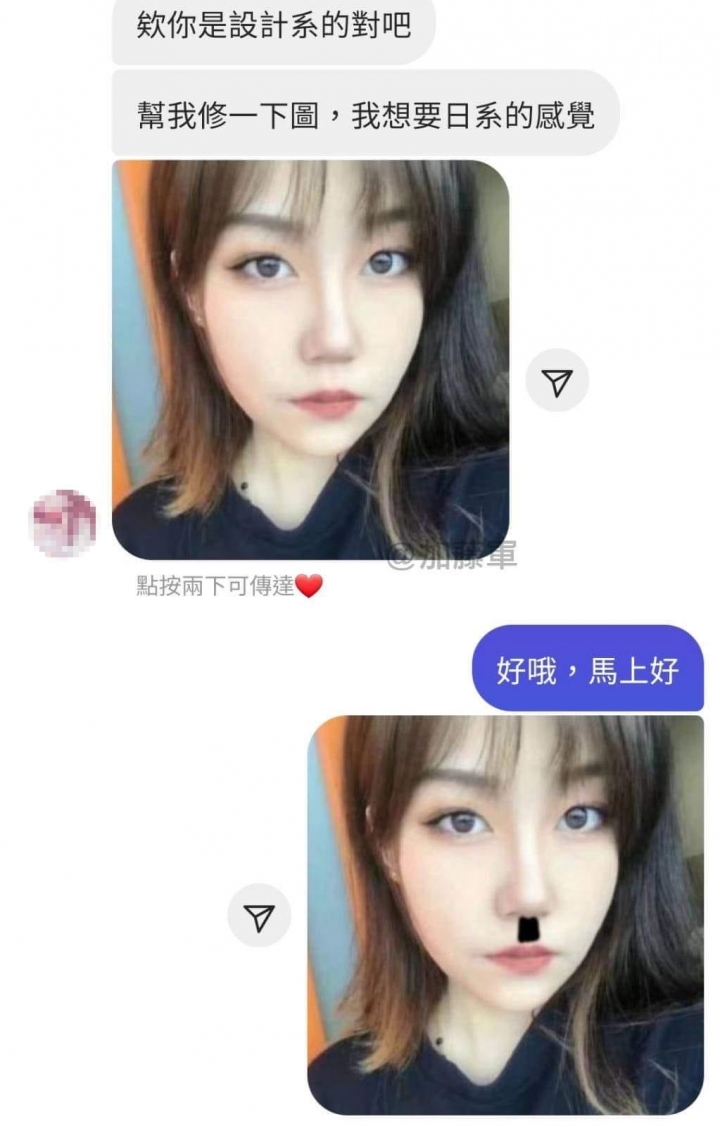Forward the sent edited photo via share icon
Viewport: 720px width, 1126px height.
point(259,916)
